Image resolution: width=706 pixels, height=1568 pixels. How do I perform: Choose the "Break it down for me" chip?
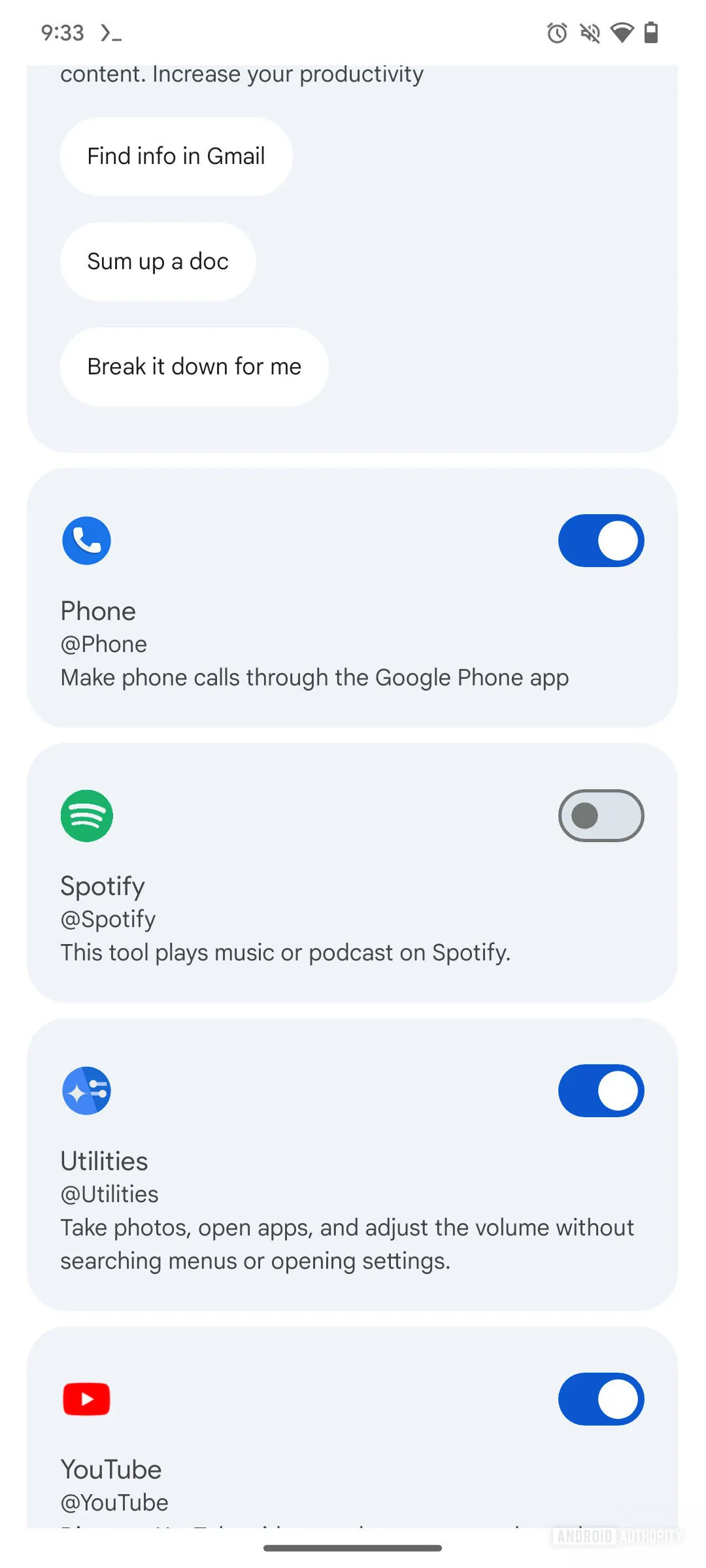pyautogui.click(x=193, y=367)
